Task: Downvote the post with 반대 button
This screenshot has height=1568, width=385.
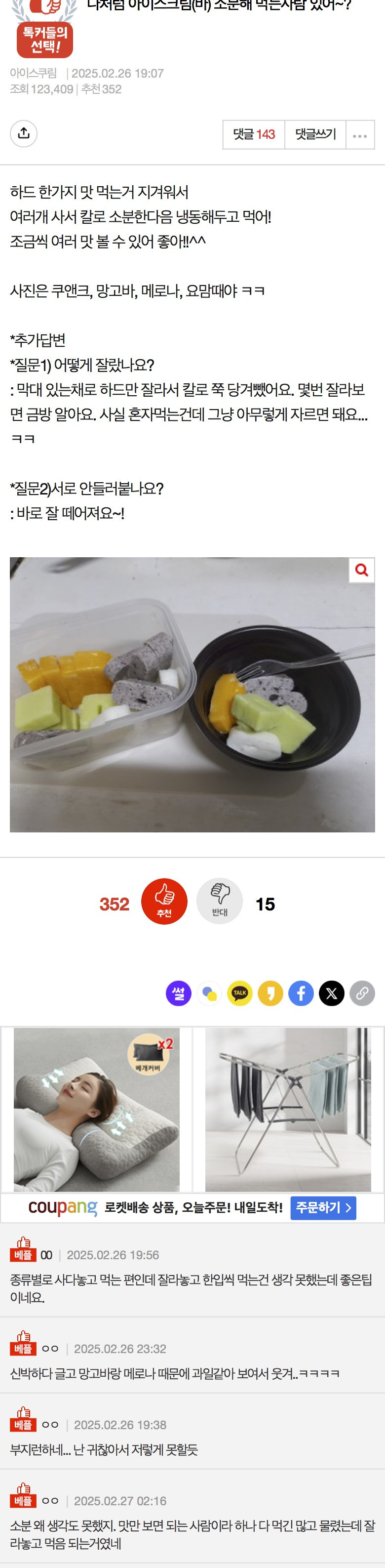Action: [x=220, y=902]
